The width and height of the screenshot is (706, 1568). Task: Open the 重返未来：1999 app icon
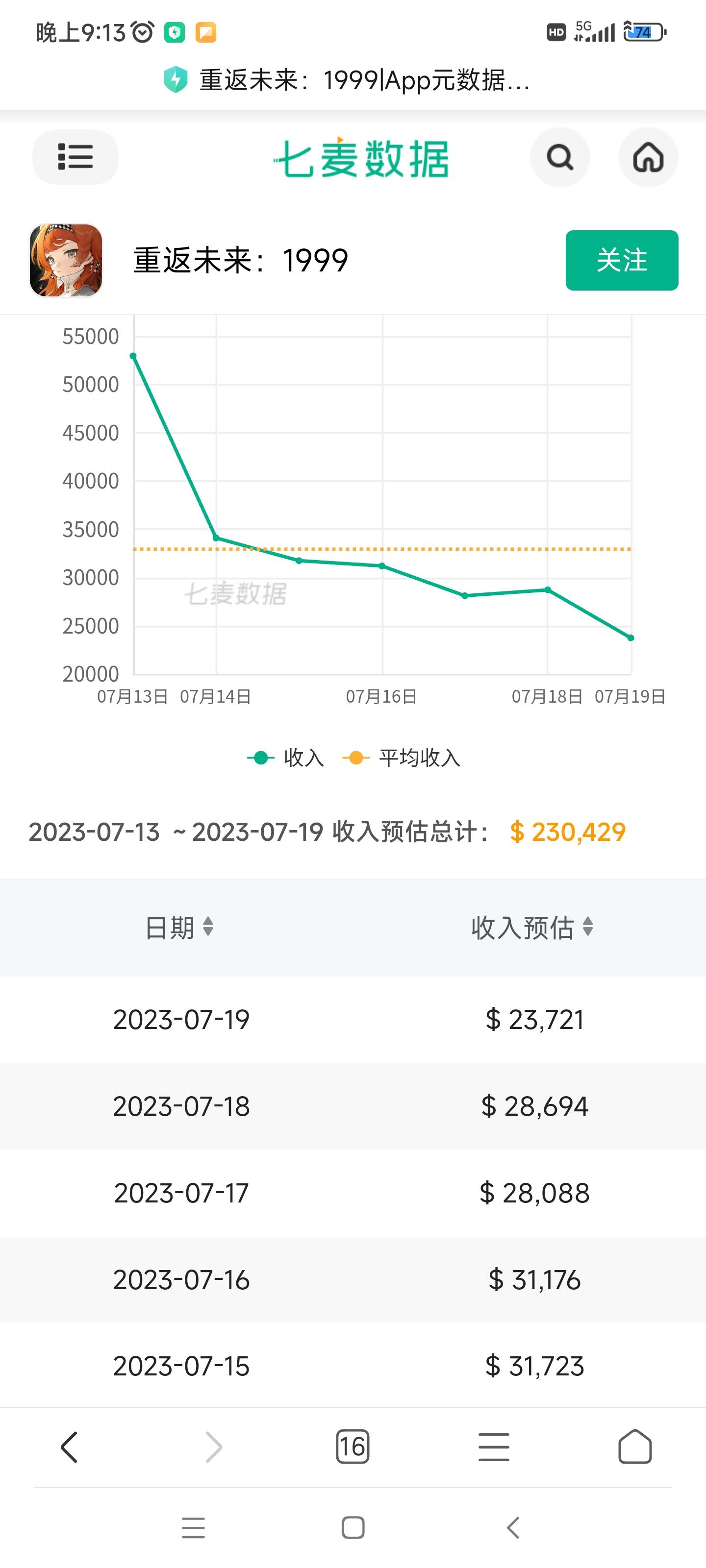click(66, 260)
